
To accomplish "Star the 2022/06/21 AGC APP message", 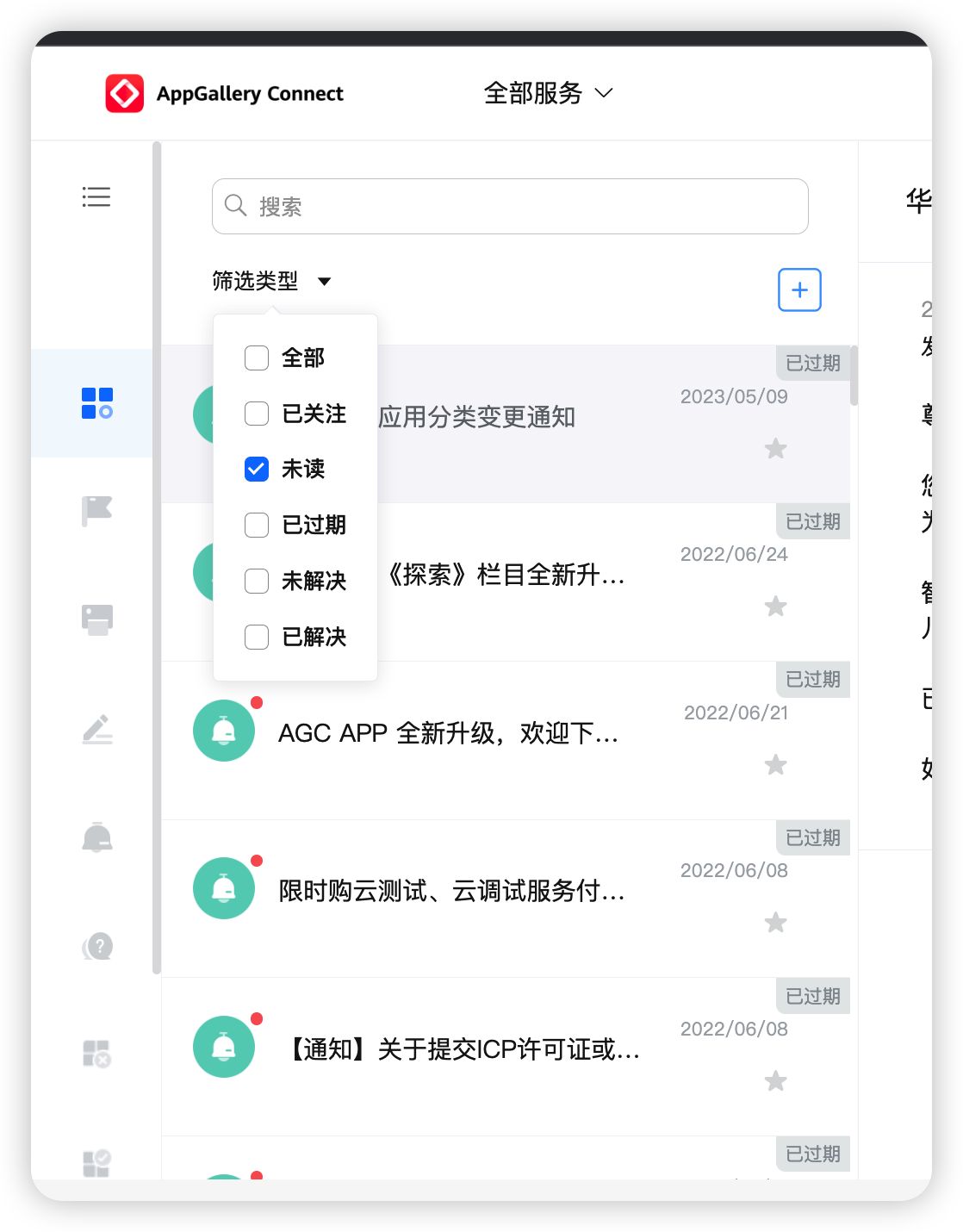I will point(775,765).
